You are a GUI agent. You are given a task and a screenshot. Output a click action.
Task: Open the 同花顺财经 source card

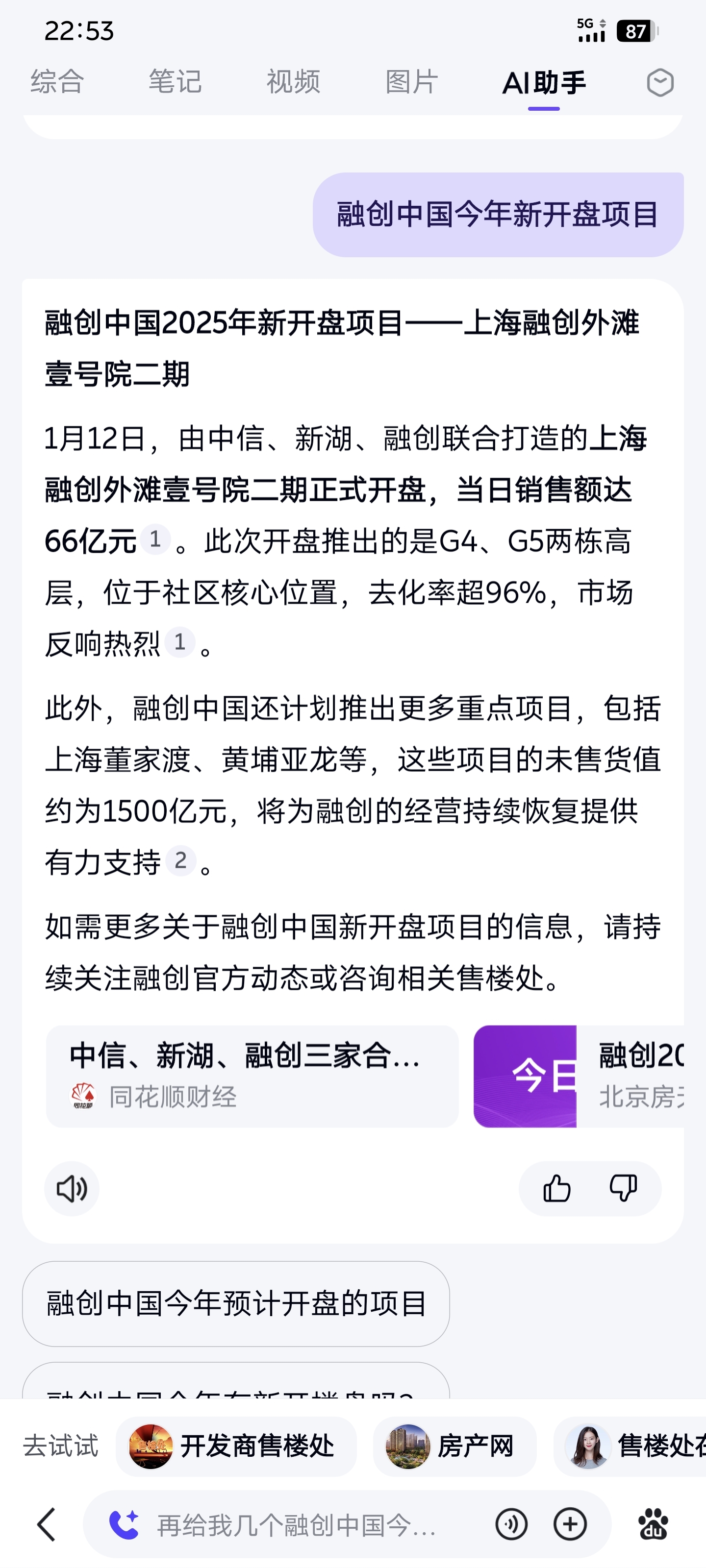252,1076
